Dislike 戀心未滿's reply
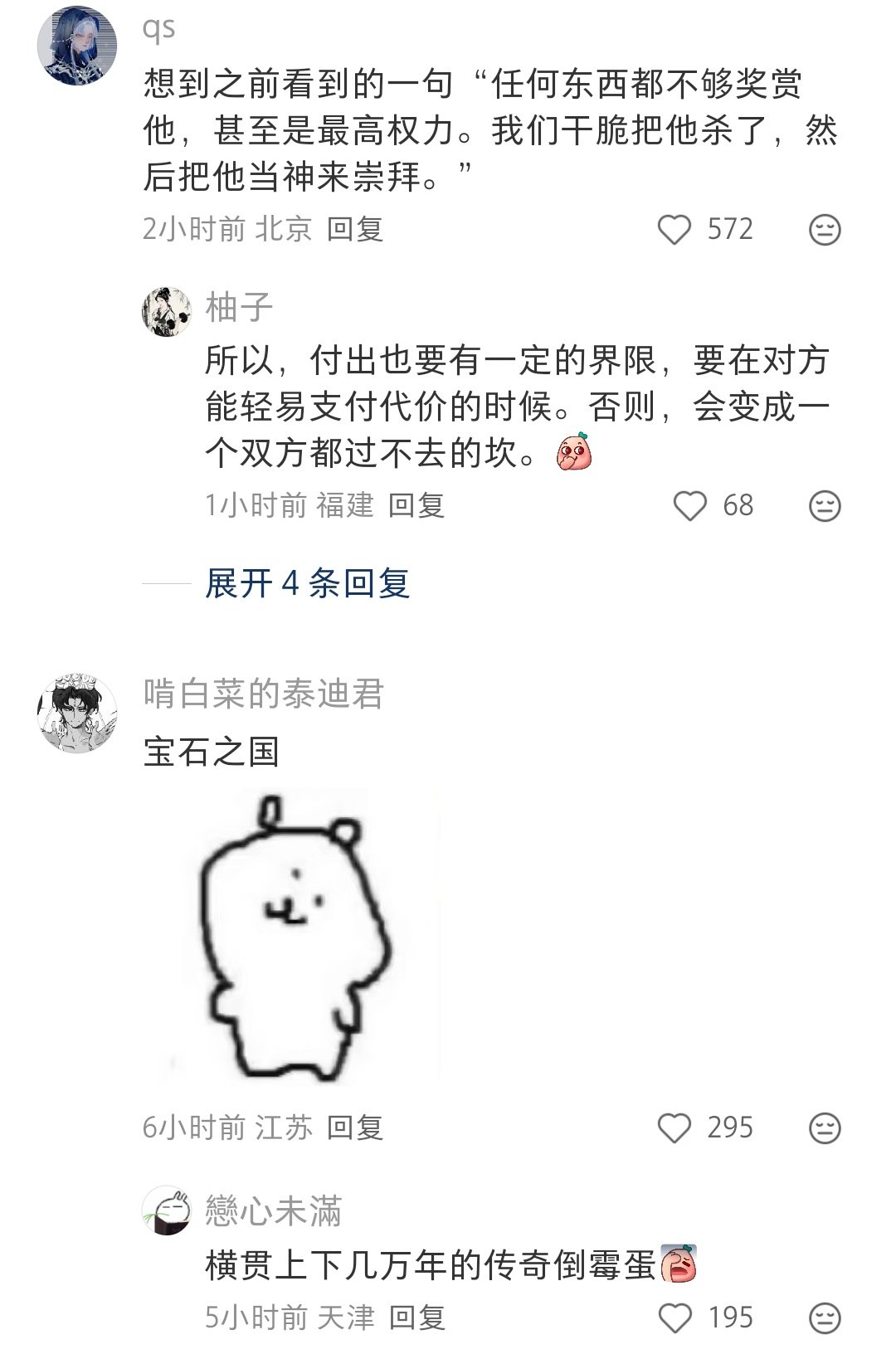Image resolution: width=896 pixels, height=1354 pixels. tap(825, 1317)
